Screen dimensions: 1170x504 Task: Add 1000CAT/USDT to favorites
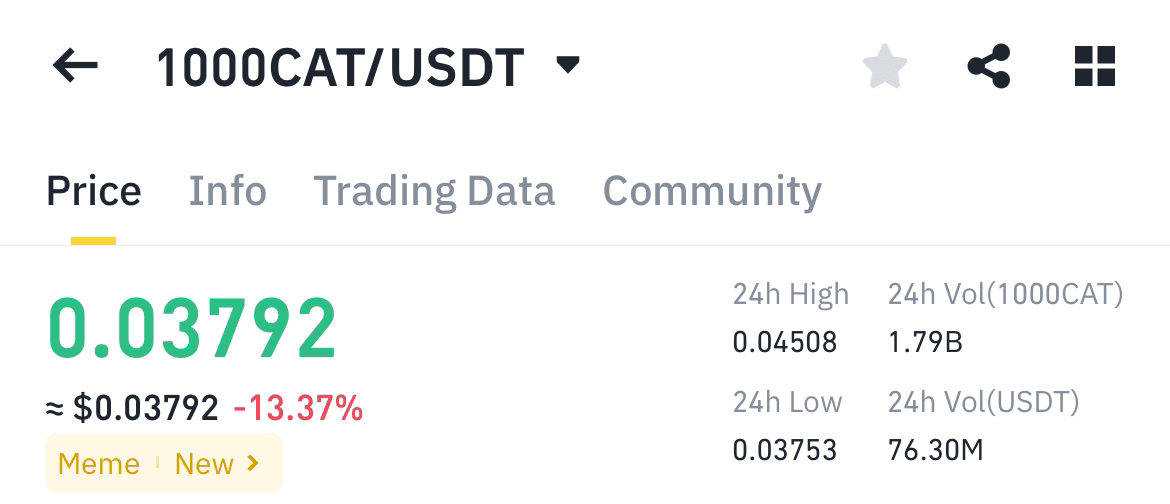[x=885, y=68]
